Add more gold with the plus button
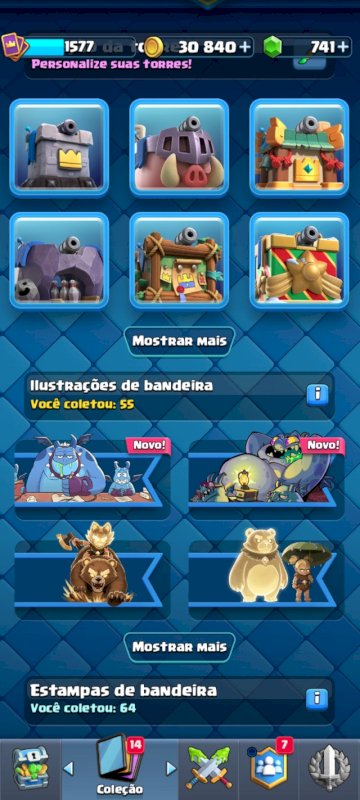Viewport: 360px width, 800px height. [x=246, y=47]
